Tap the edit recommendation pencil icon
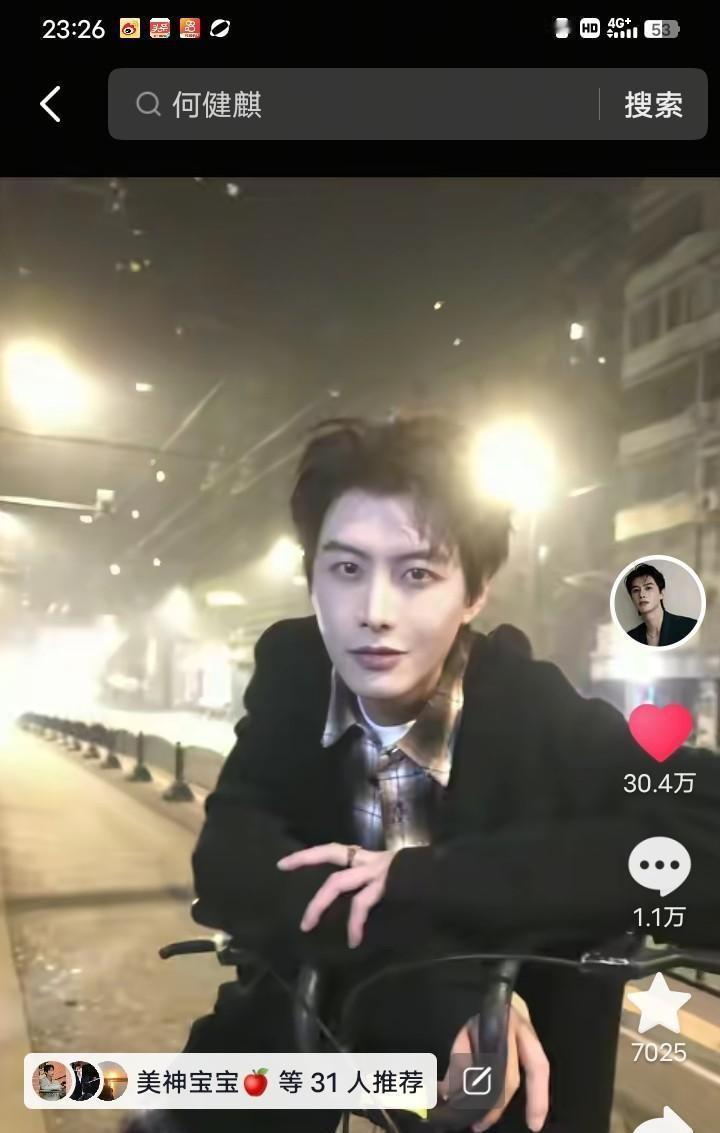Viewport: 720px width, 1133px height. point(477,1081)
